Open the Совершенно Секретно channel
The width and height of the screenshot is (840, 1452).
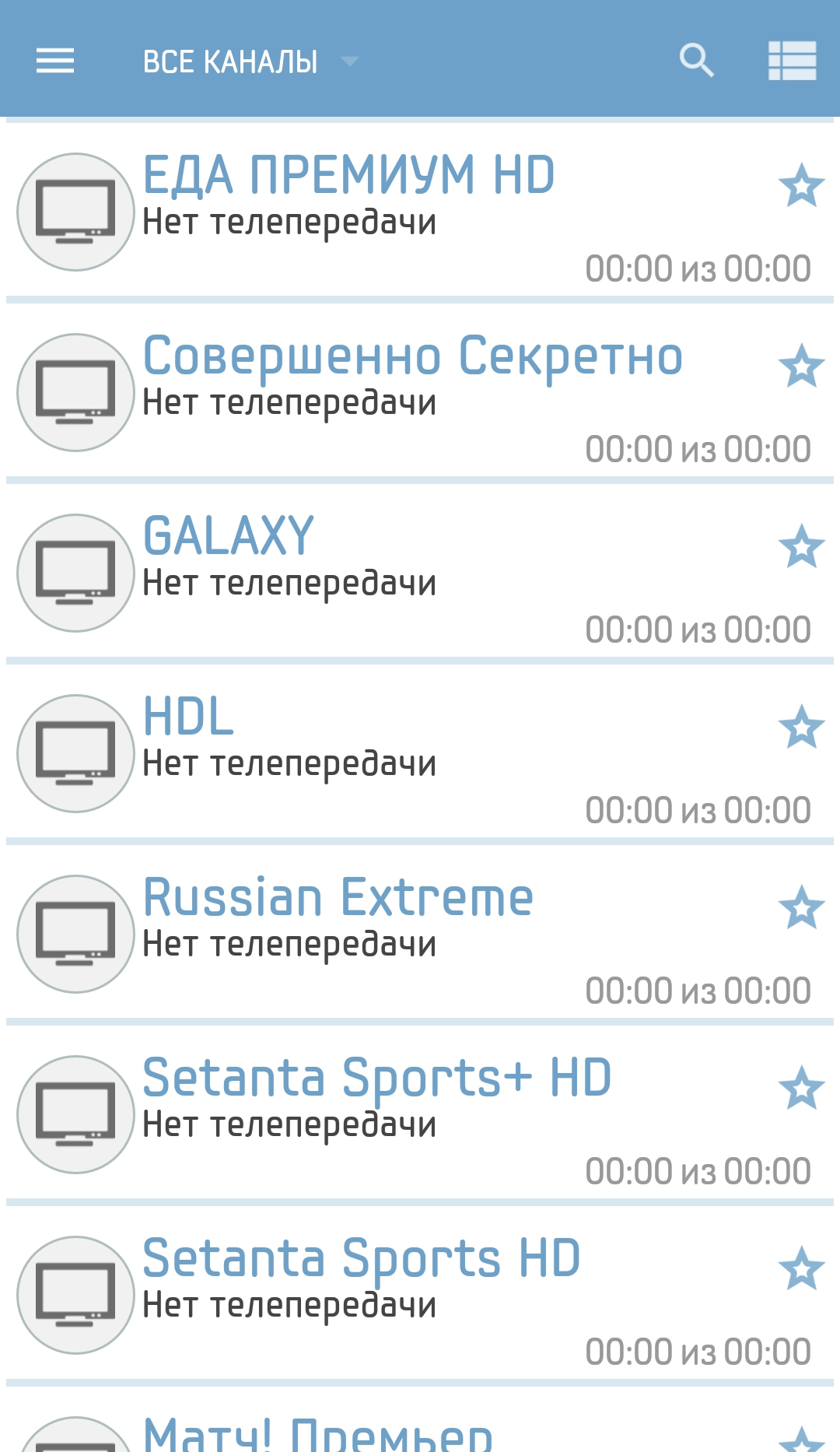pos(412,356)
